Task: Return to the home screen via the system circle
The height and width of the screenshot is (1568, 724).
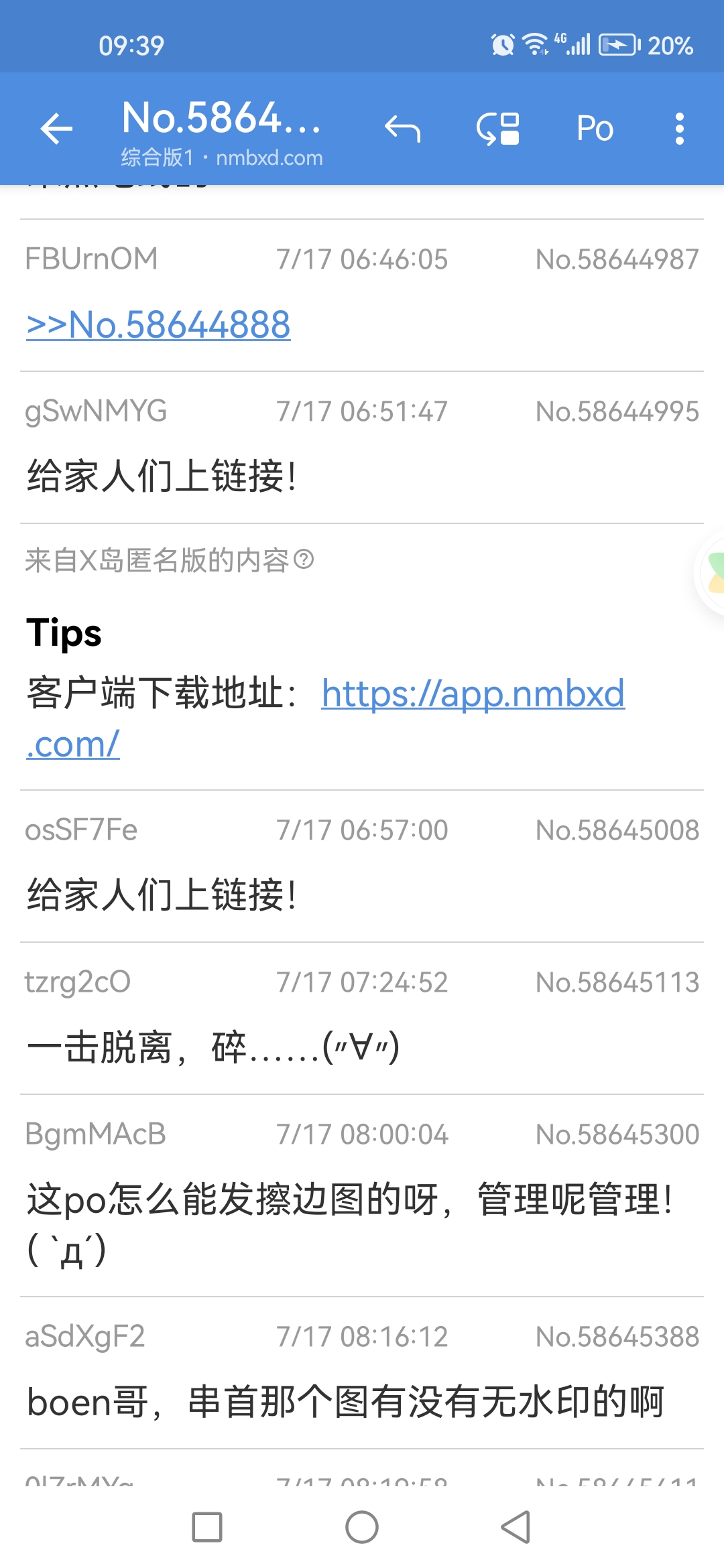Action: click(362, 1527)
